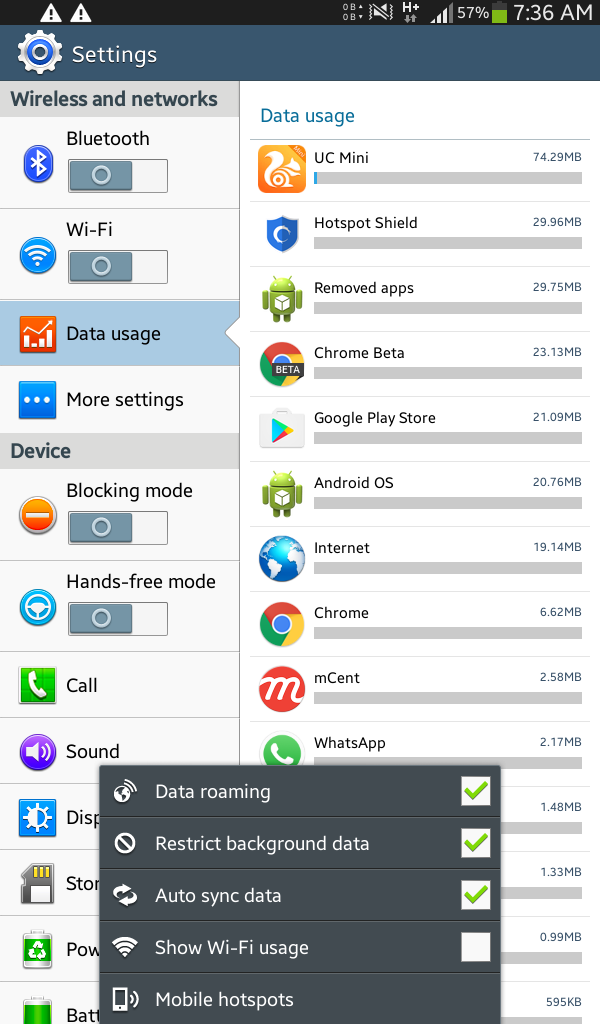
Task: View Android OS data usage
Action: coord(420,493)
